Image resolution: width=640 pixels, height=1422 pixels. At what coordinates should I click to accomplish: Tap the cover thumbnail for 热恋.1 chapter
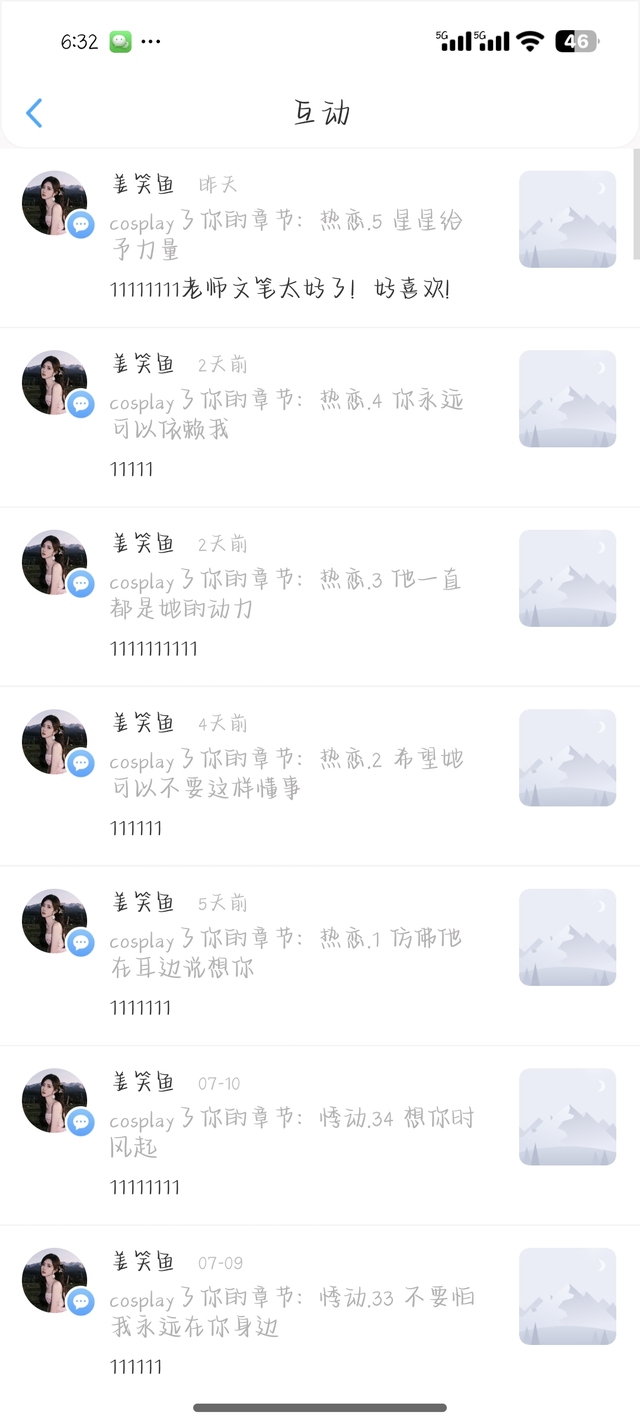567,937
